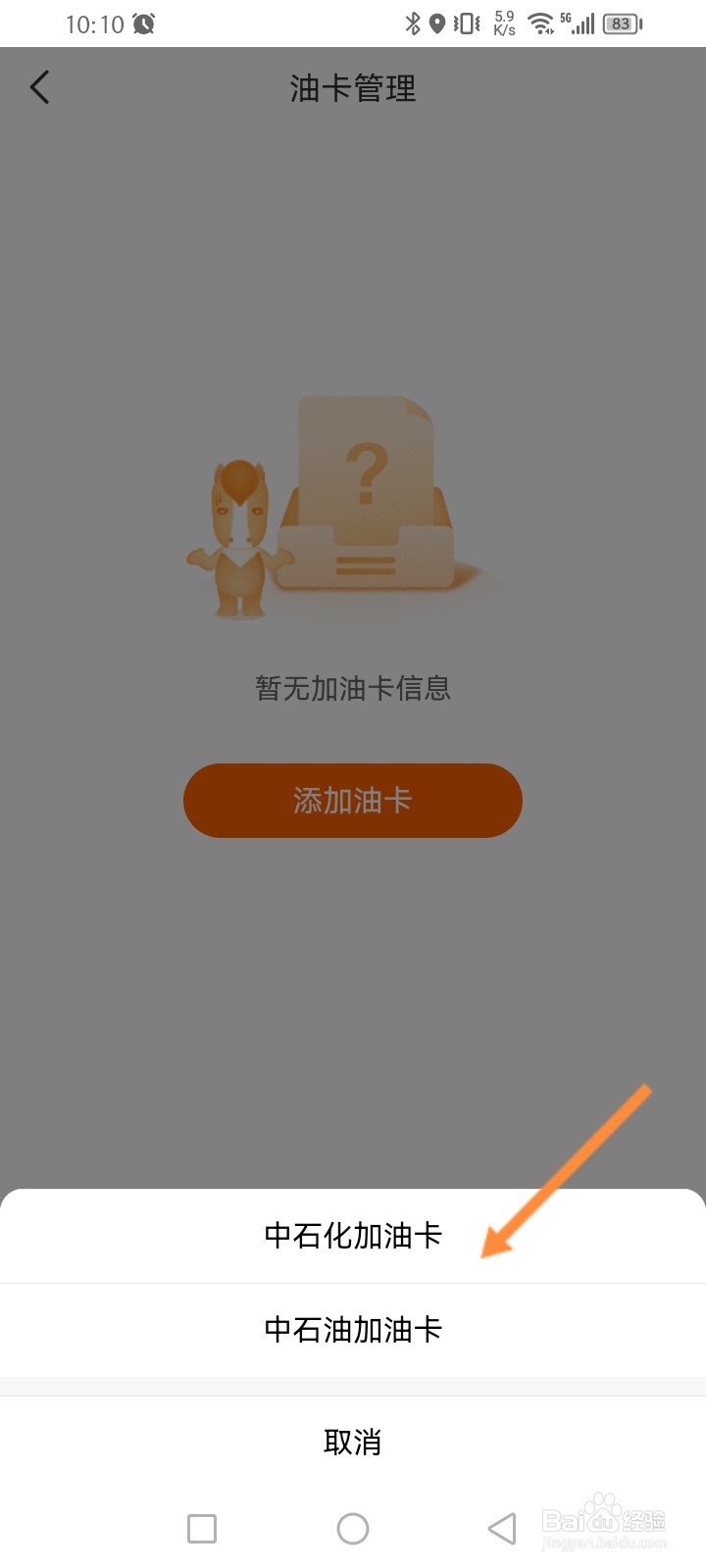Tap the battery indicator showing 83
Screen dimensions: 706x1568
point(621,24)
